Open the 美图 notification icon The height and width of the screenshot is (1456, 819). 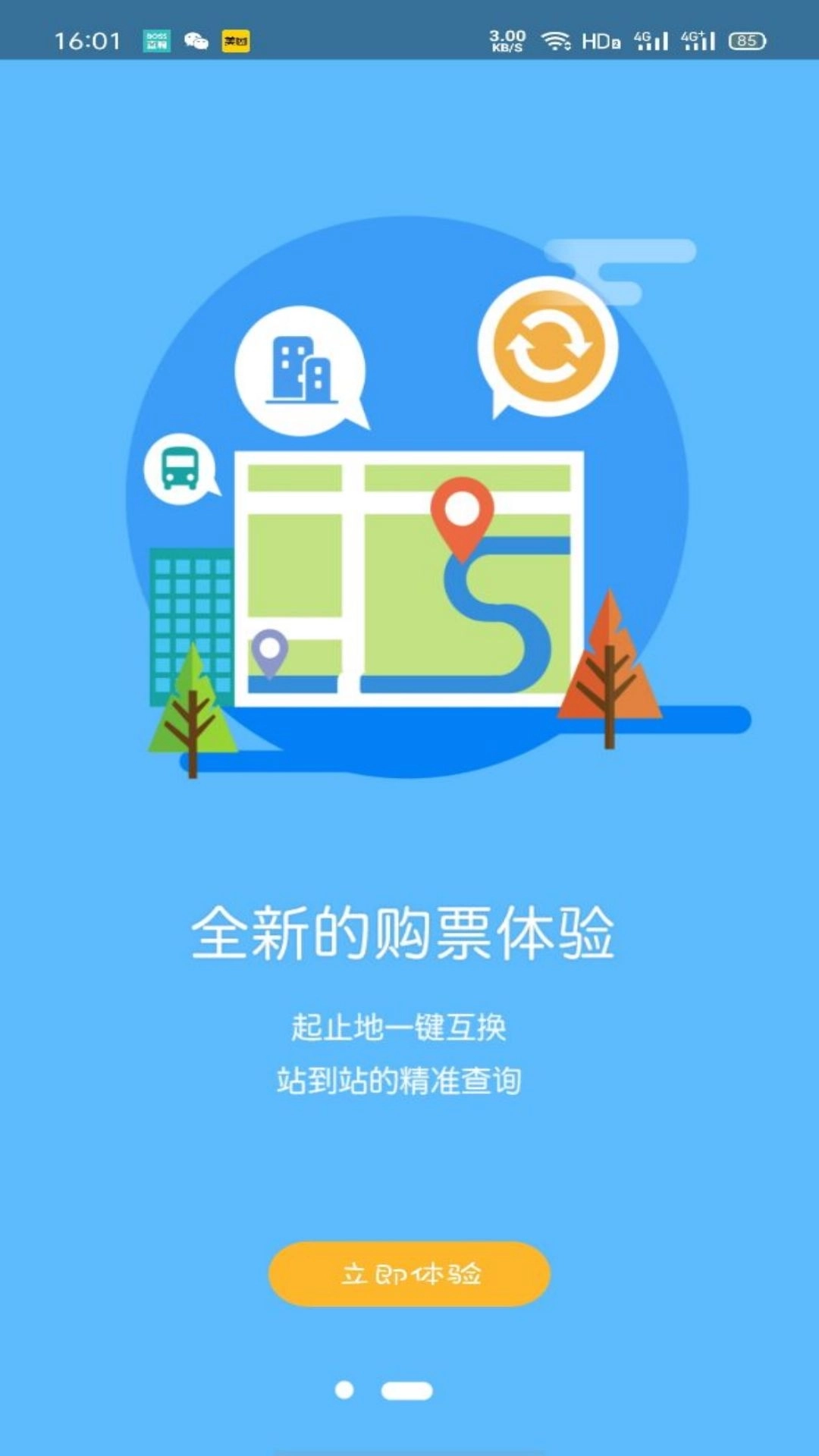[235, 39]
